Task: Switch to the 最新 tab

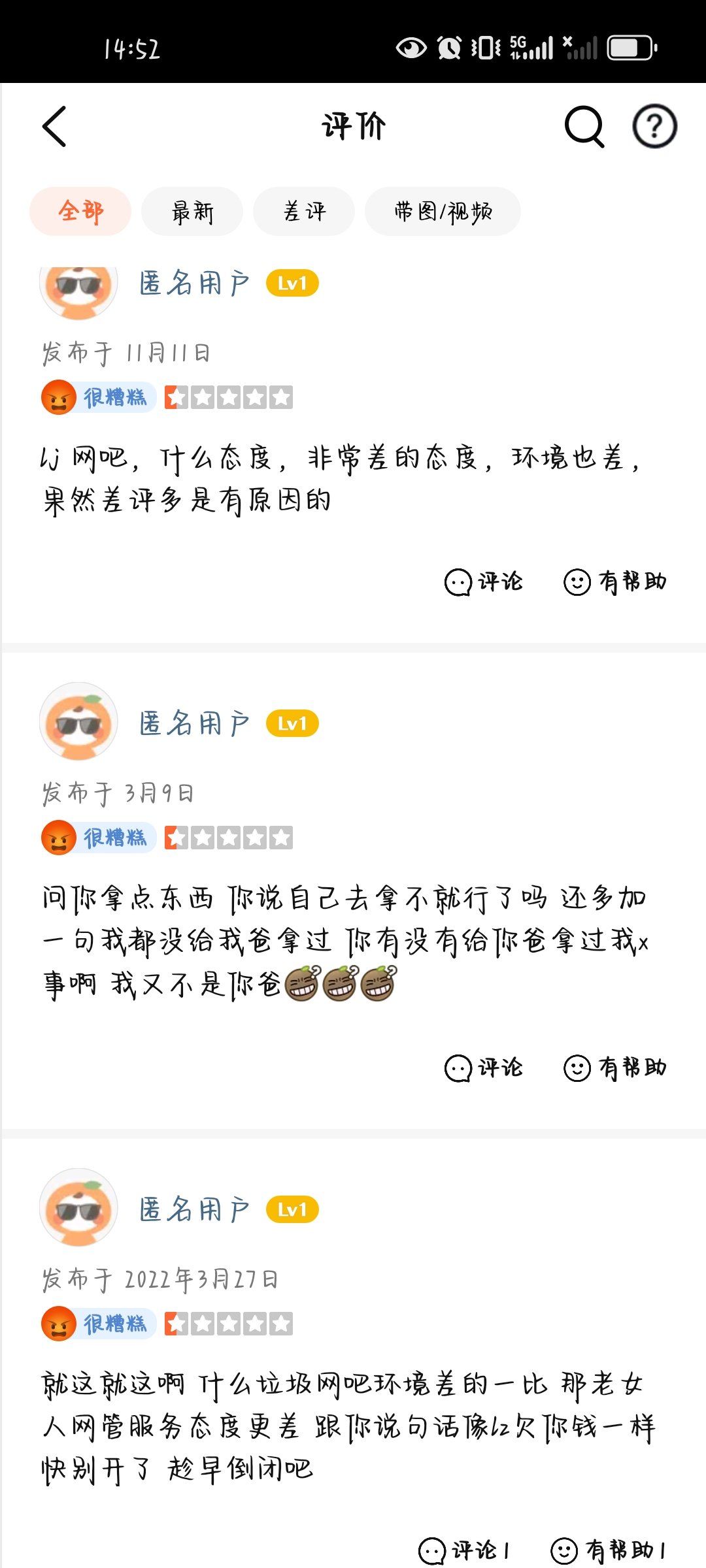Action: click(x=193, y=211)
